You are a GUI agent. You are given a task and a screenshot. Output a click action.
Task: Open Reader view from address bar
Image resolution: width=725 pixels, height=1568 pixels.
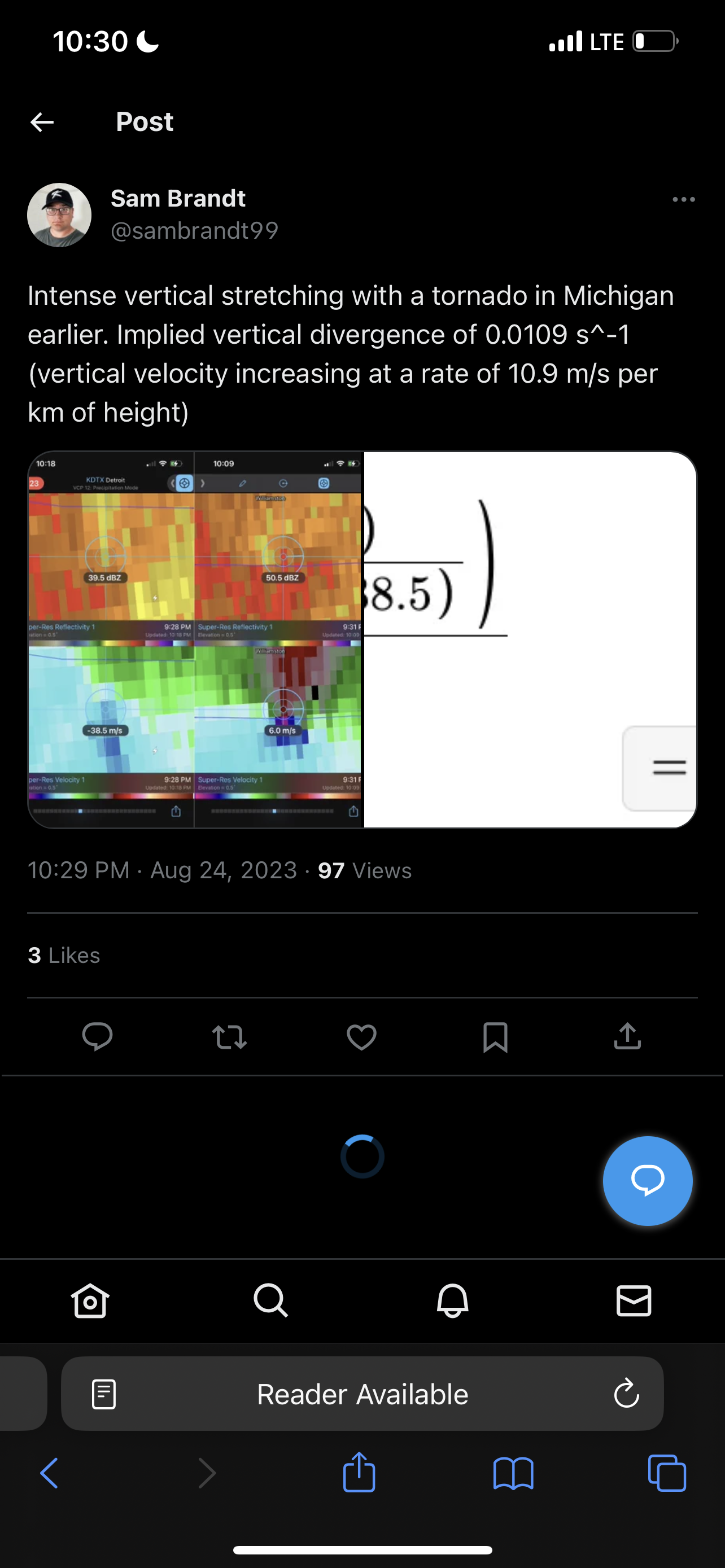click(103, 1394)
